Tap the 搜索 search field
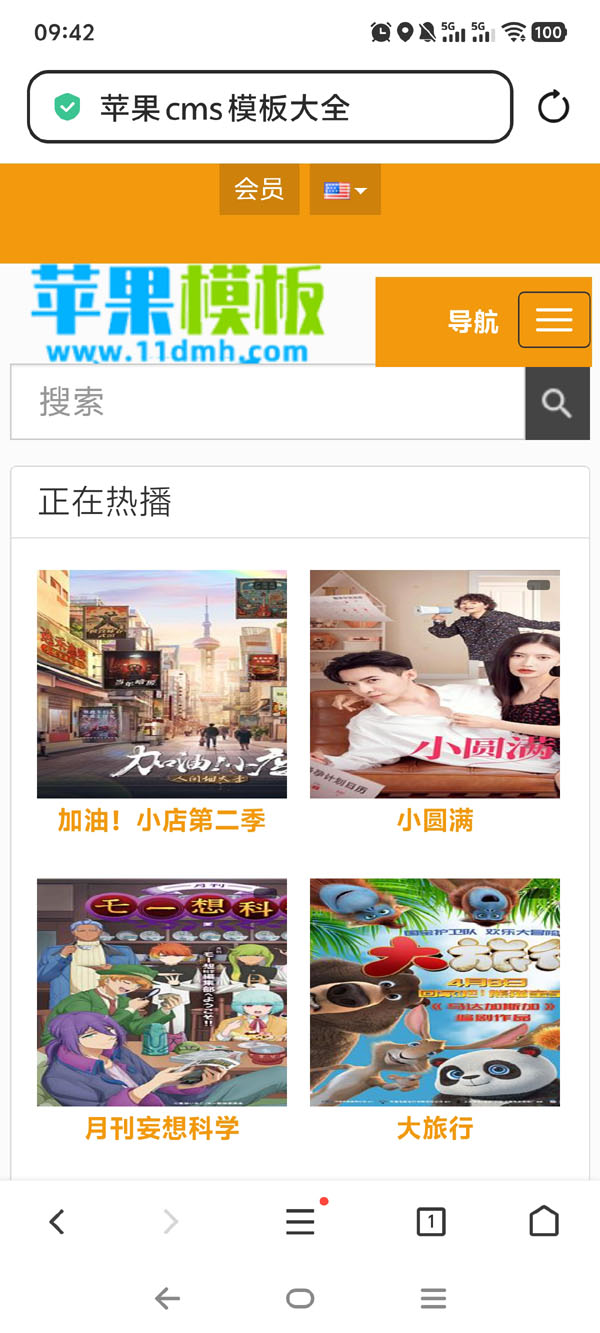The width and height of the screenshot is (600, 1333). click(x=267, y=403)
